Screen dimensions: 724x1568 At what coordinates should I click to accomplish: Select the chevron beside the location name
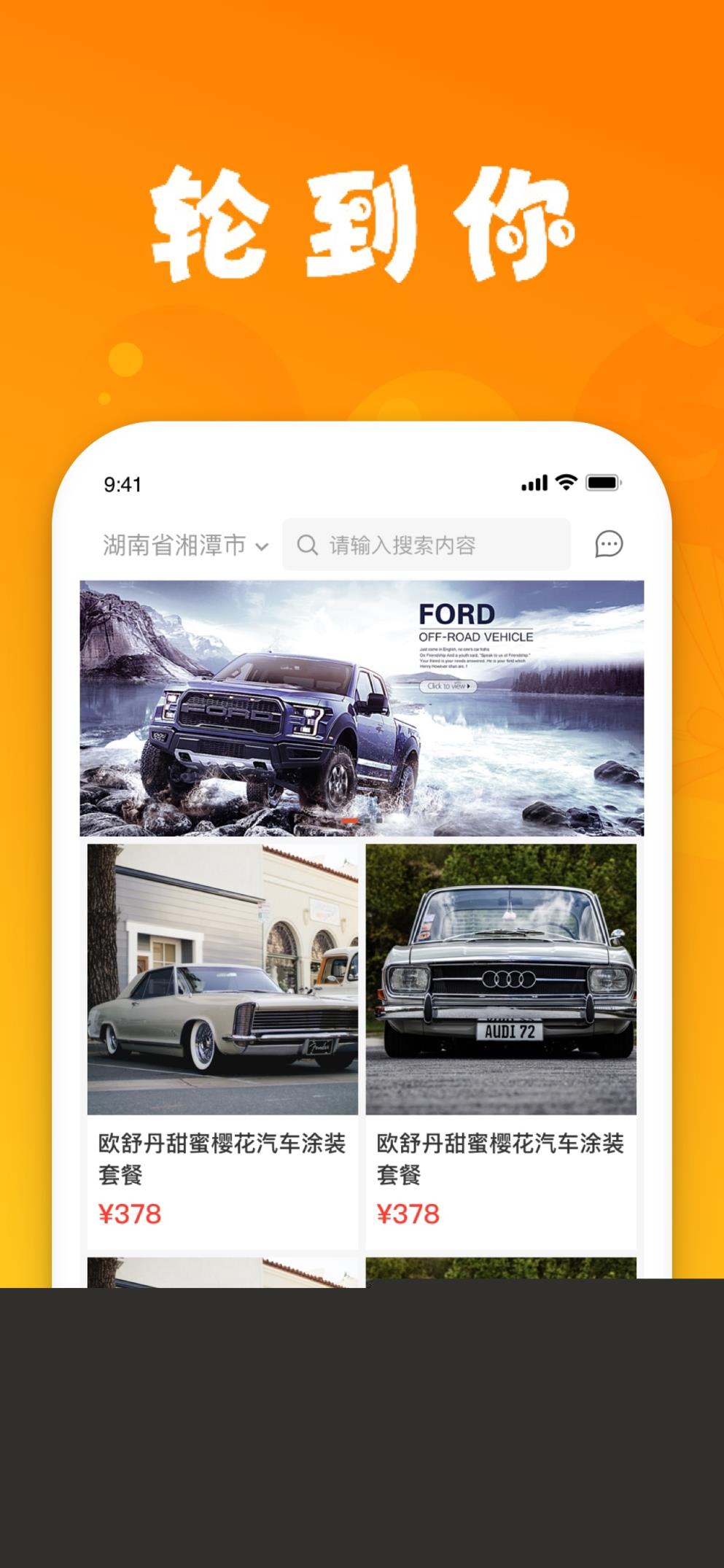pyautogui.click(x=262, y=545)
